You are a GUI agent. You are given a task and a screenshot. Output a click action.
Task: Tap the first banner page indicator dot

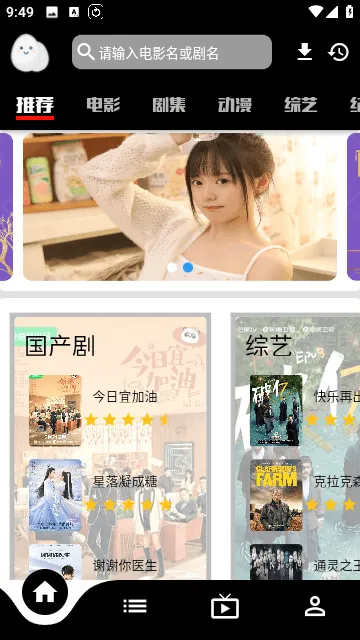[x=172, y=267]
